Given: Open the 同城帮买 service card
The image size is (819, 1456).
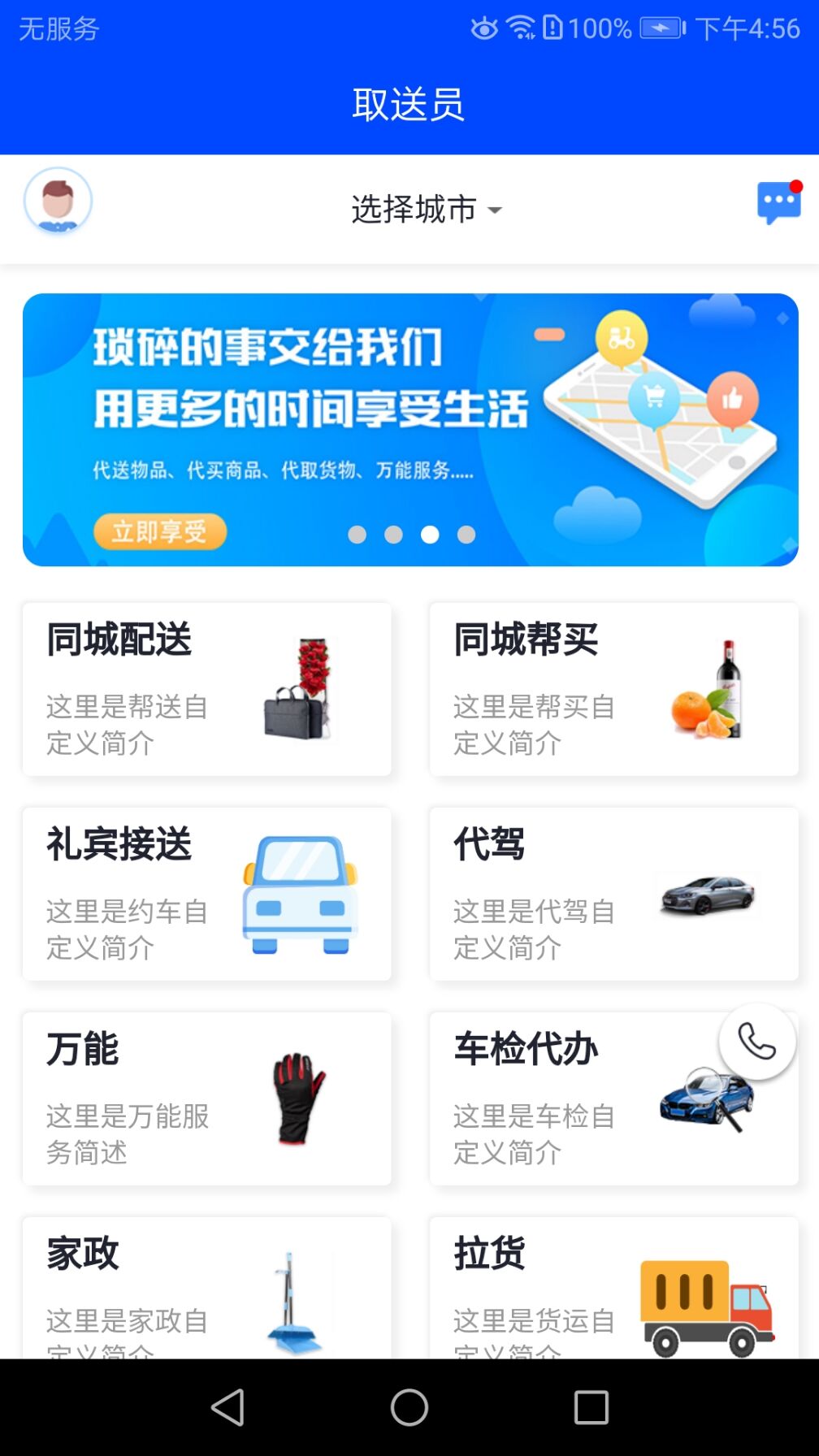Looking at the screenshot, I should [613, 689].
